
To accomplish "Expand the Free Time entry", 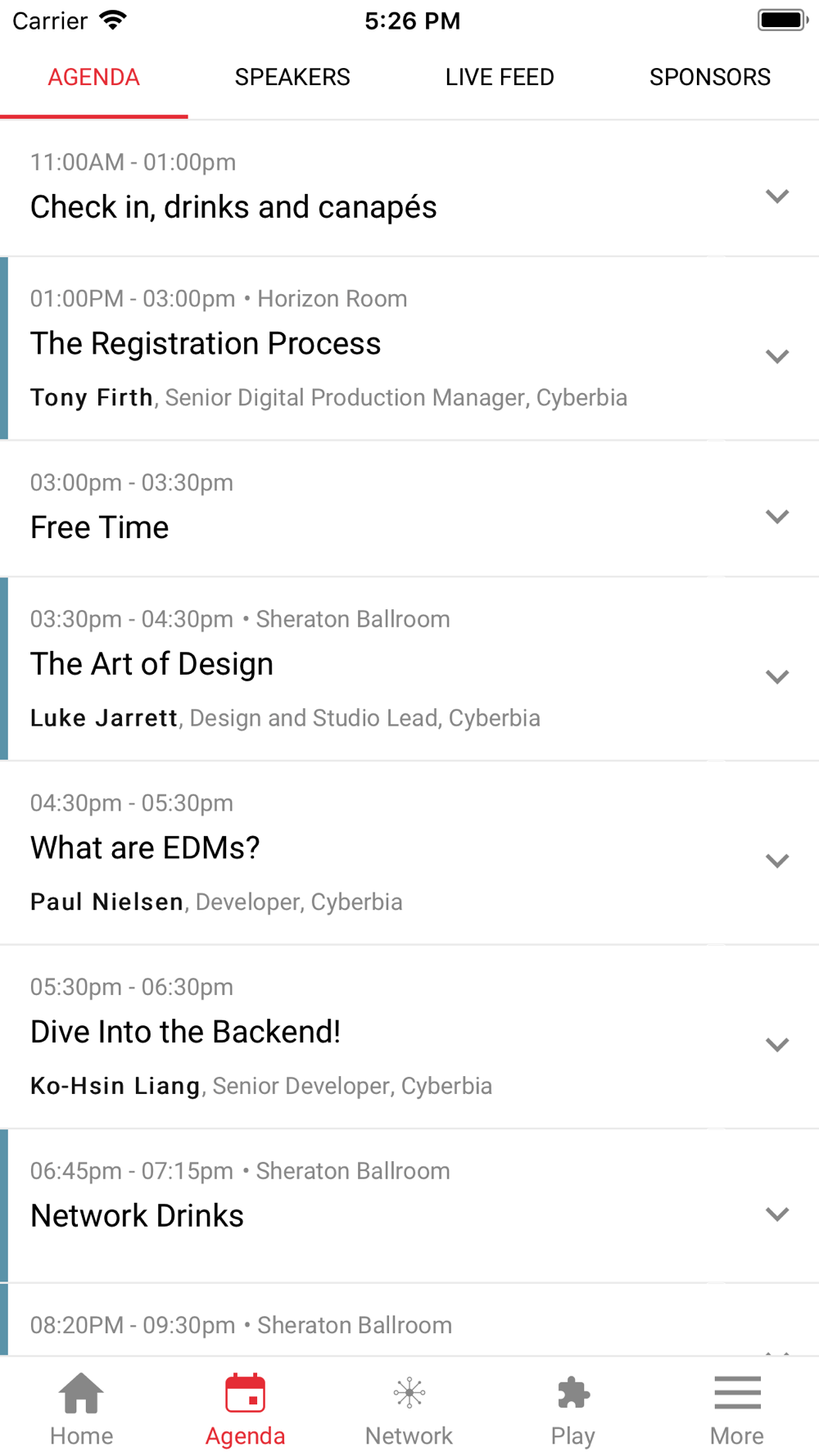I will (776, 517).
